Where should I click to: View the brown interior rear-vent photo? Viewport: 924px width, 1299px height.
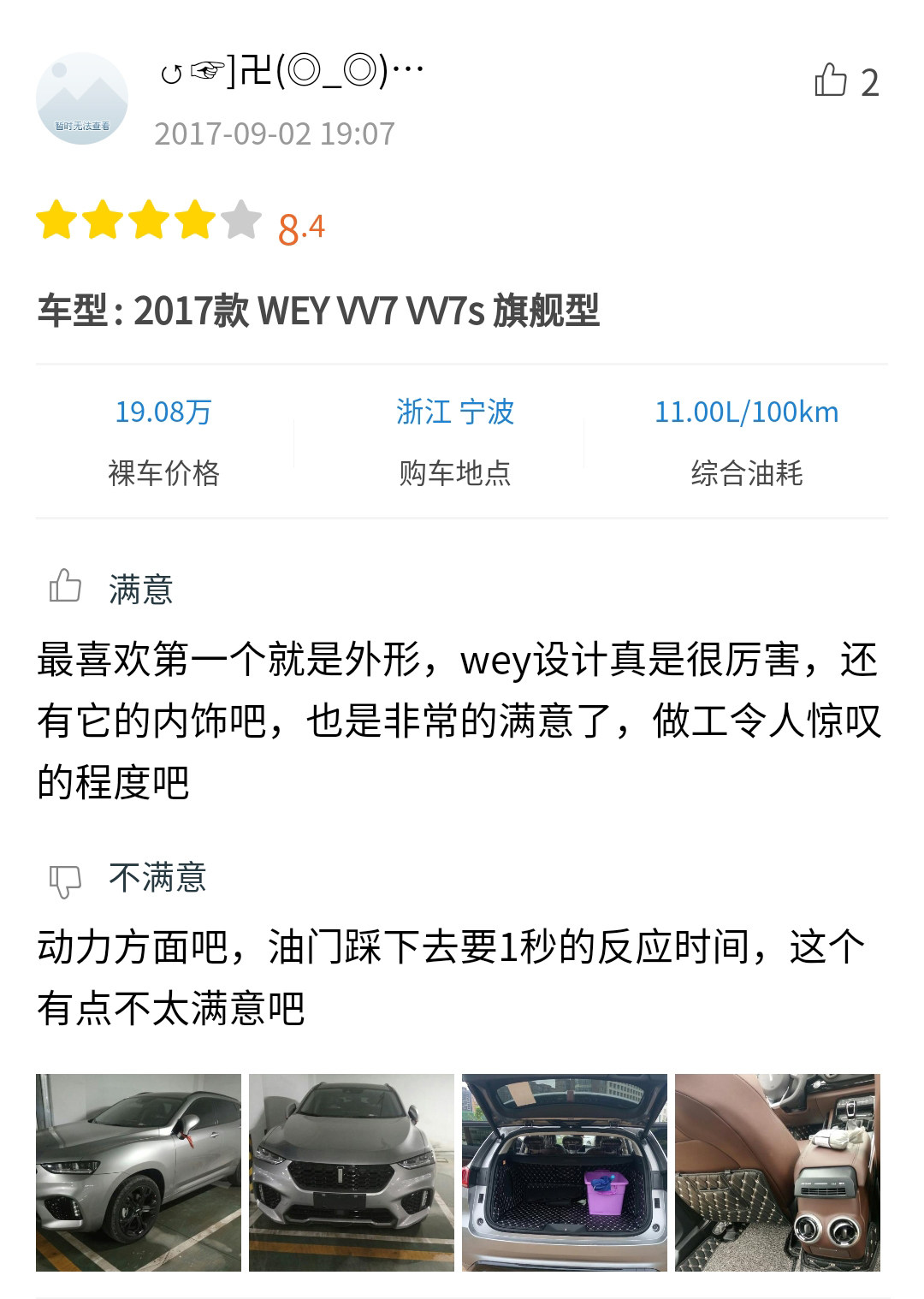pos(777,1172)
